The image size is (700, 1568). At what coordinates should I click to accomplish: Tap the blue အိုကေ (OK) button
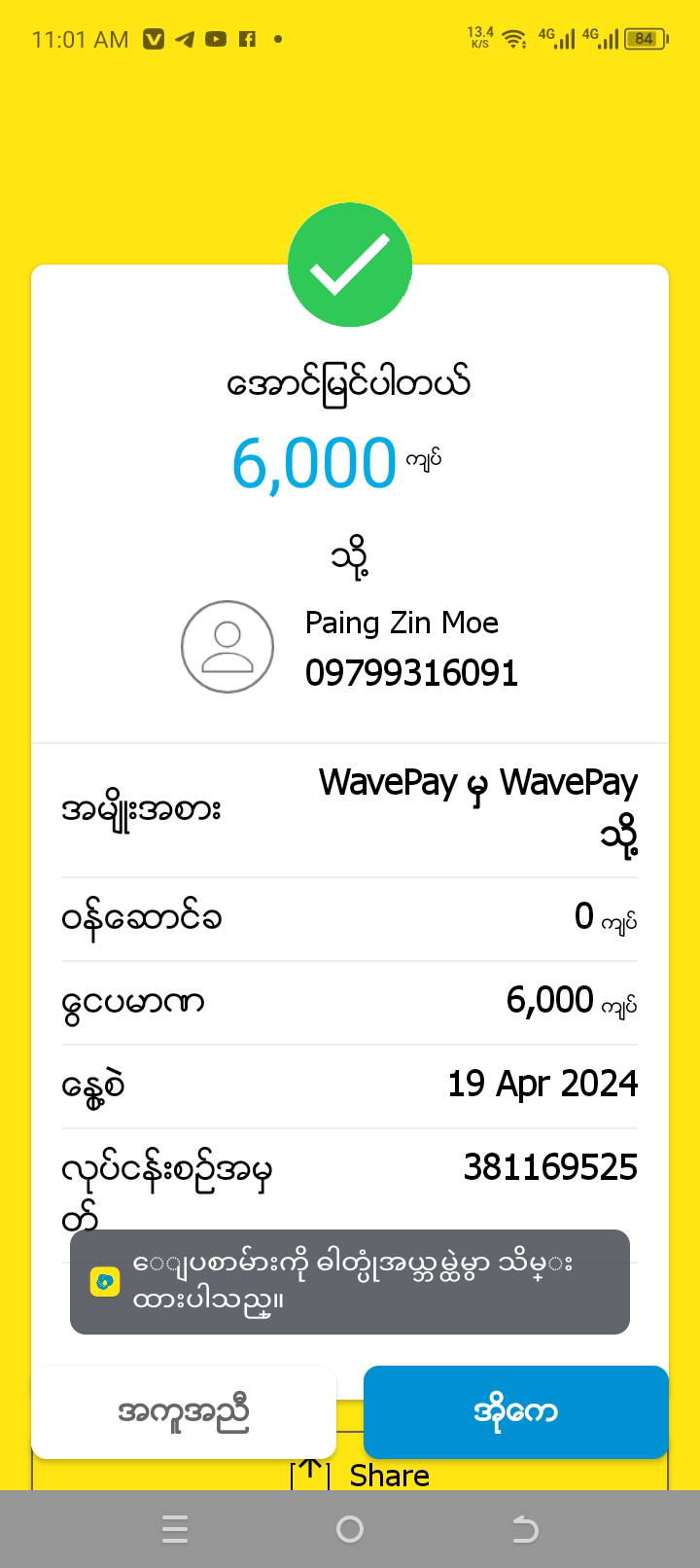point(515,1411)
